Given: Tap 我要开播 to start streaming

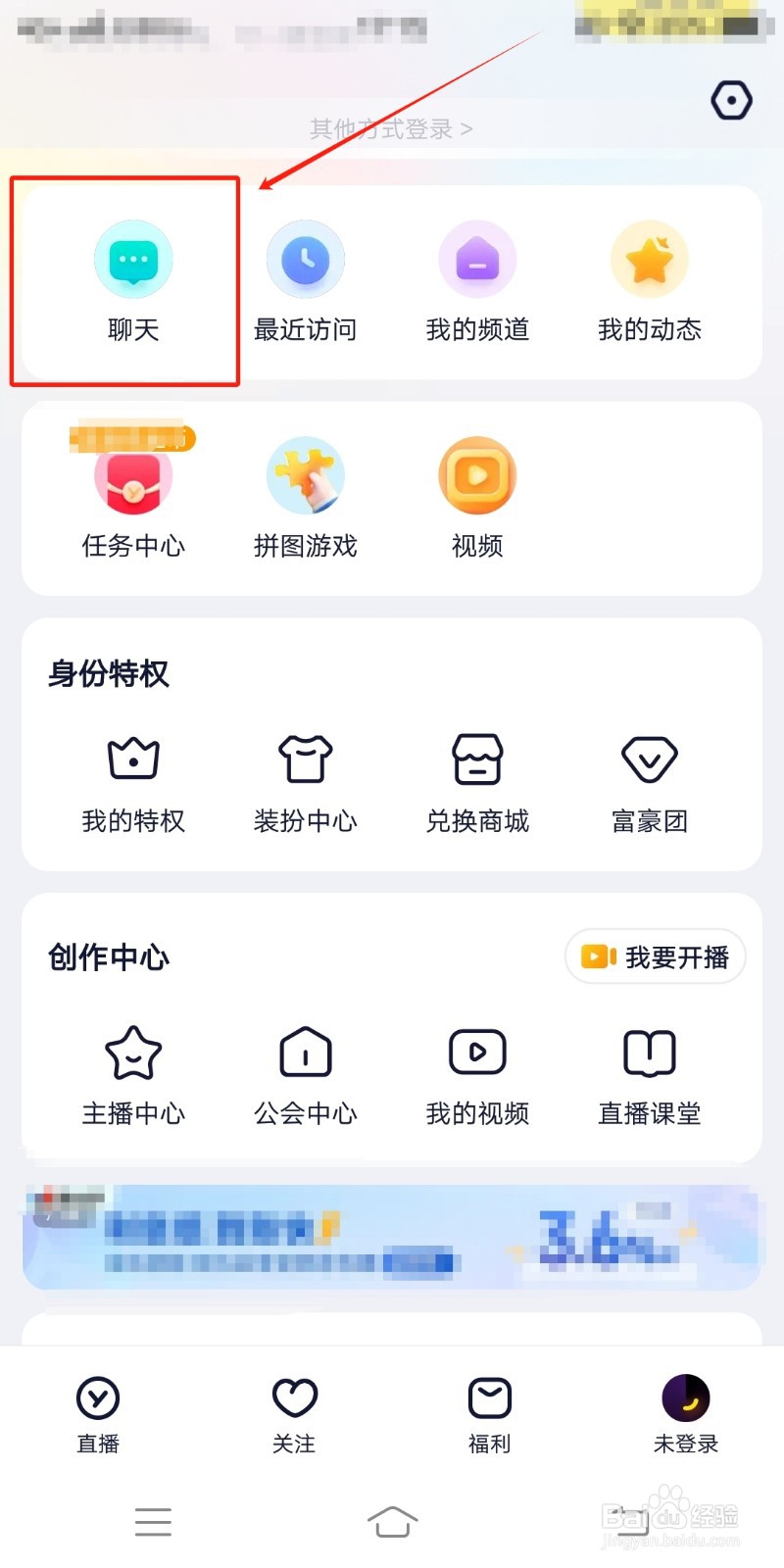Looking at the screenshot, I should 655,956.
